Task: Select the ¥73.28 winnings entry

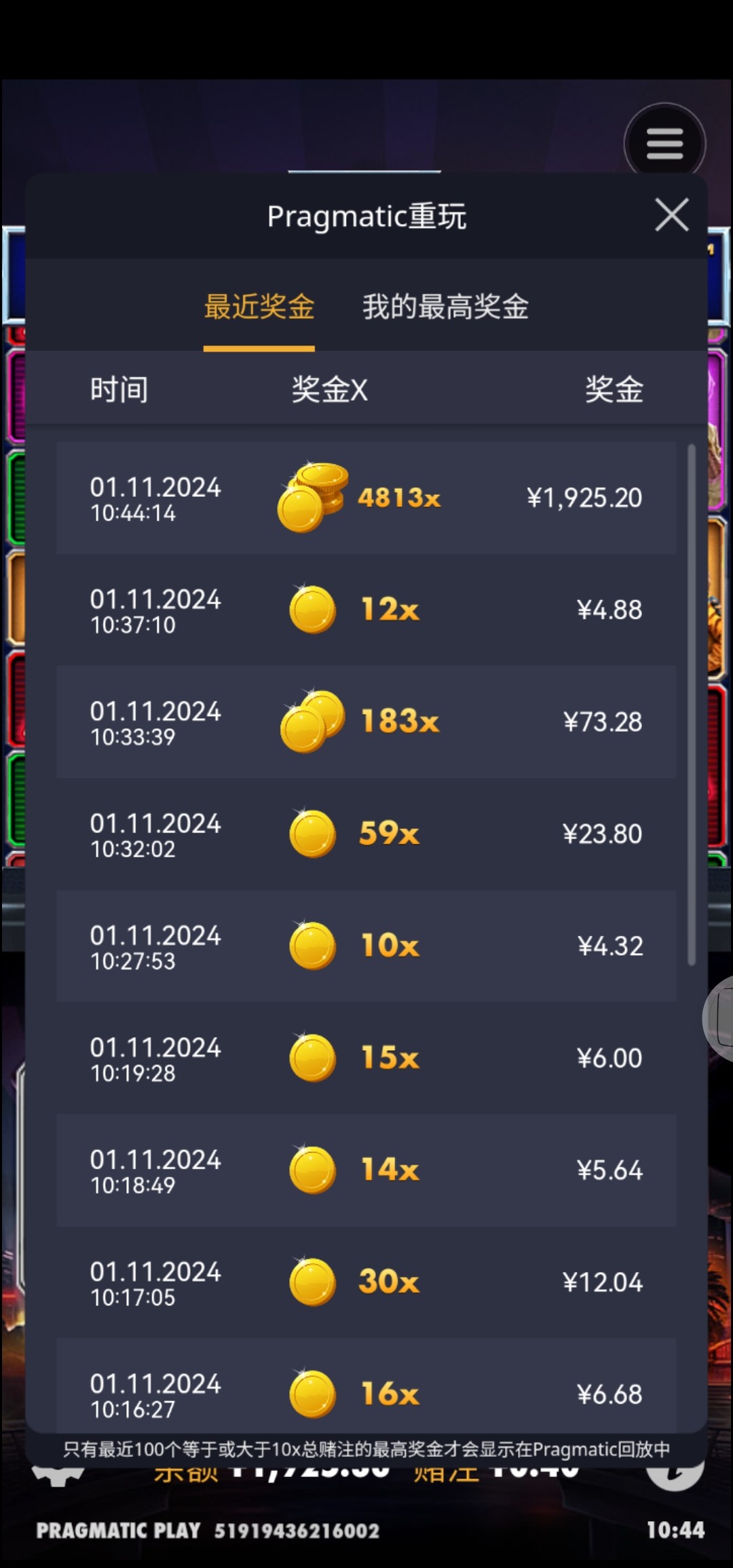Action: pyautogui.click(x=366, y=722)
